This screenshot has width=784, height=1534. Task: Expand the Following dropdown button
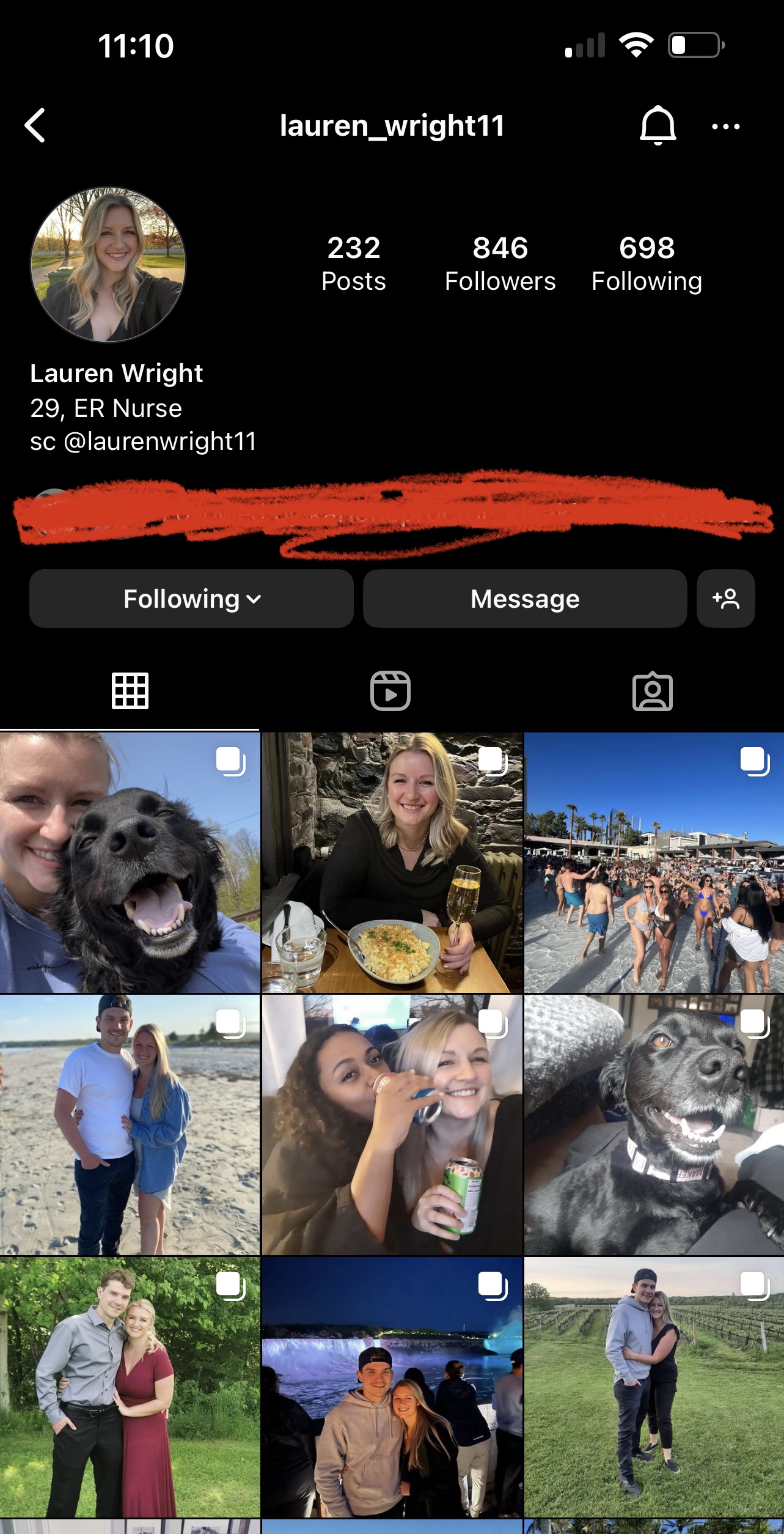(x=191, y=599)
